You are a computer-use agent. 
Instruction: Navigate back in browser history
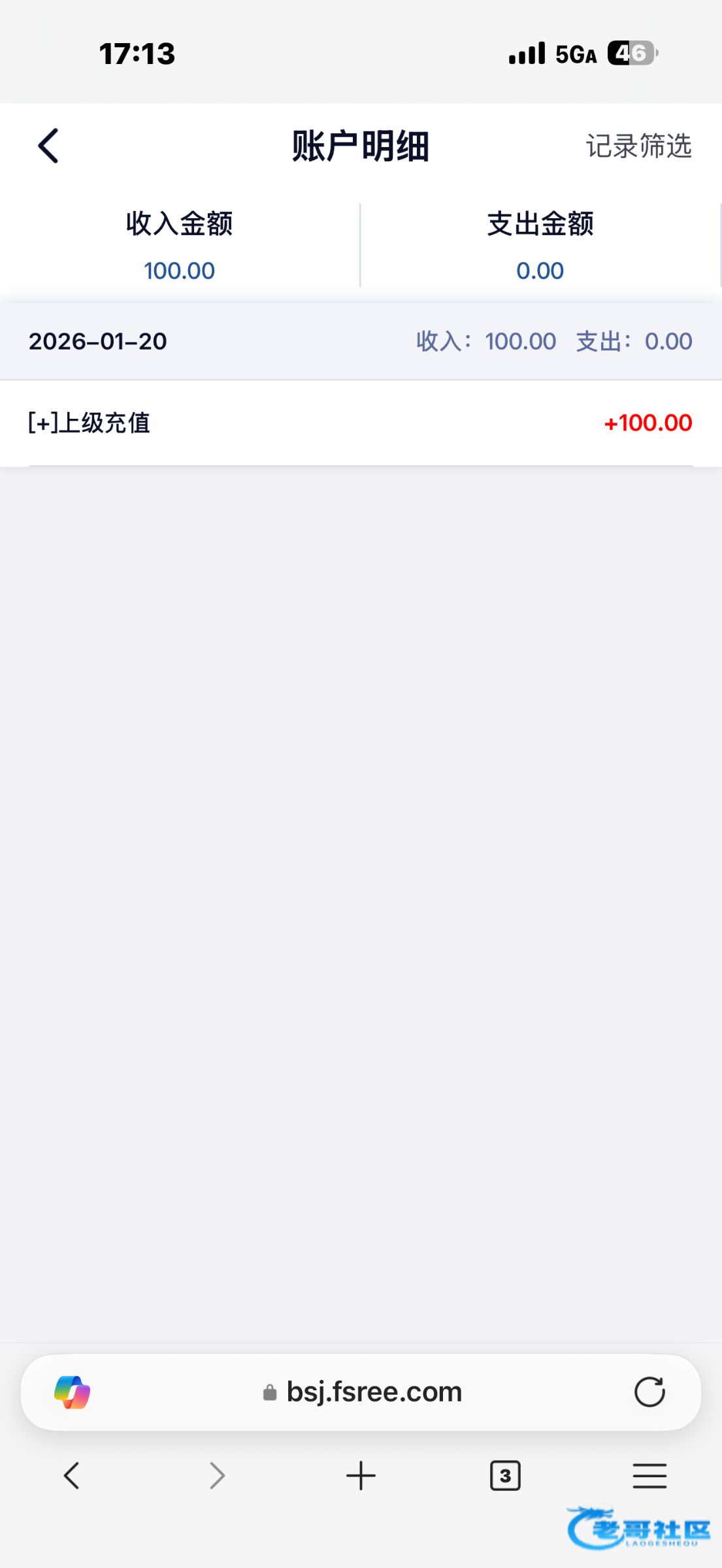point(72,1476)
